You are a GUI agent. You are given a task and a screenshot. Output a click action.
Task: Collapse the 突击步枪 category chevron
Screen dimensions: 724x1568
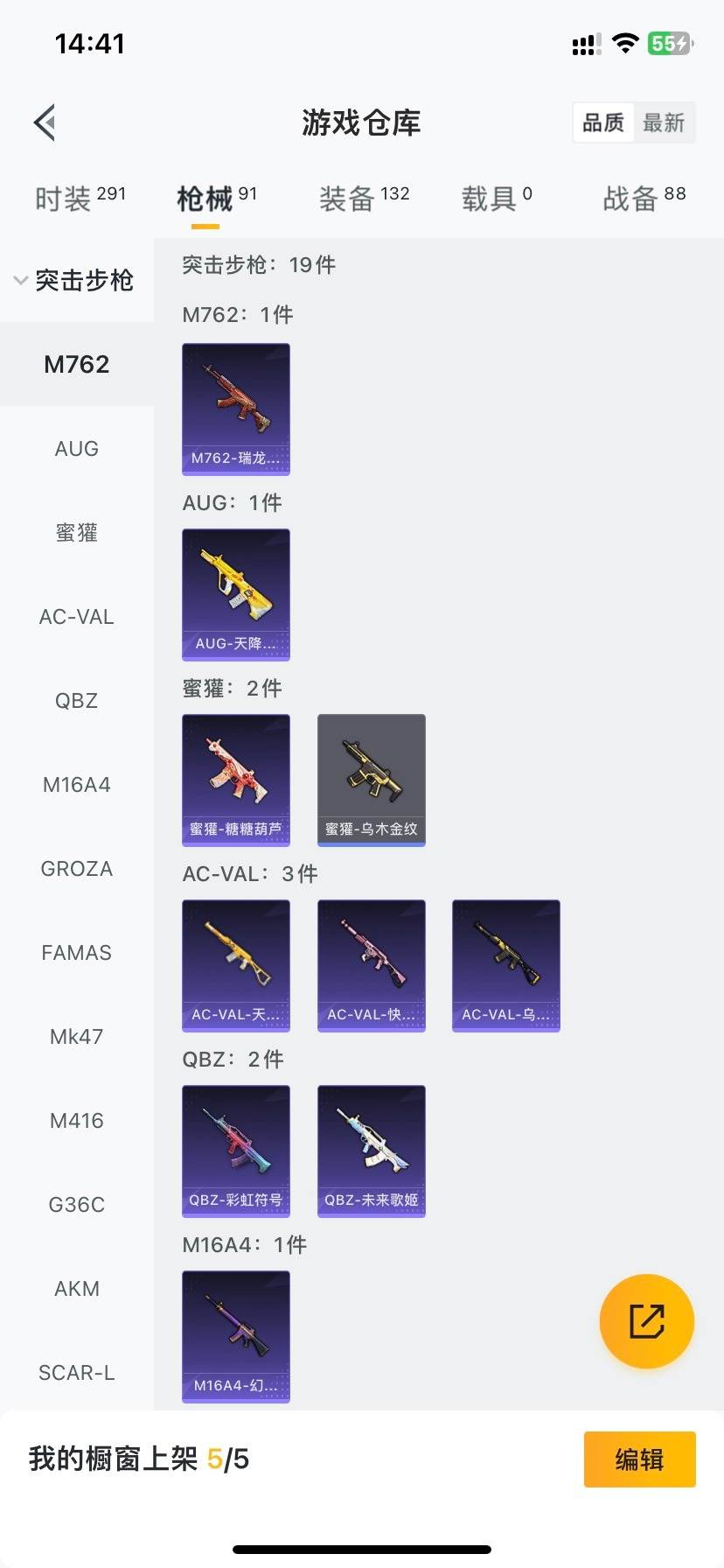click(19, 280)
